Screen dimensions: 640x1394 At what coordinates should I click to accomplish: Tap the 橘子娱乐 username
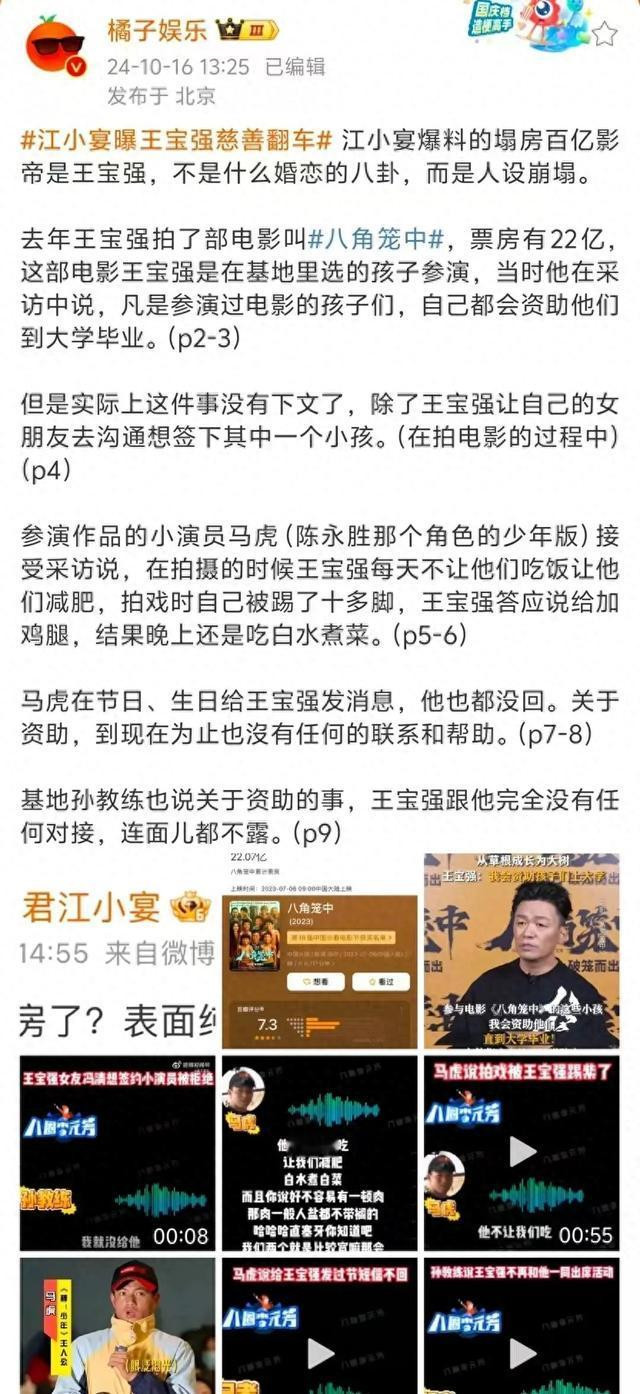point(157,30)
